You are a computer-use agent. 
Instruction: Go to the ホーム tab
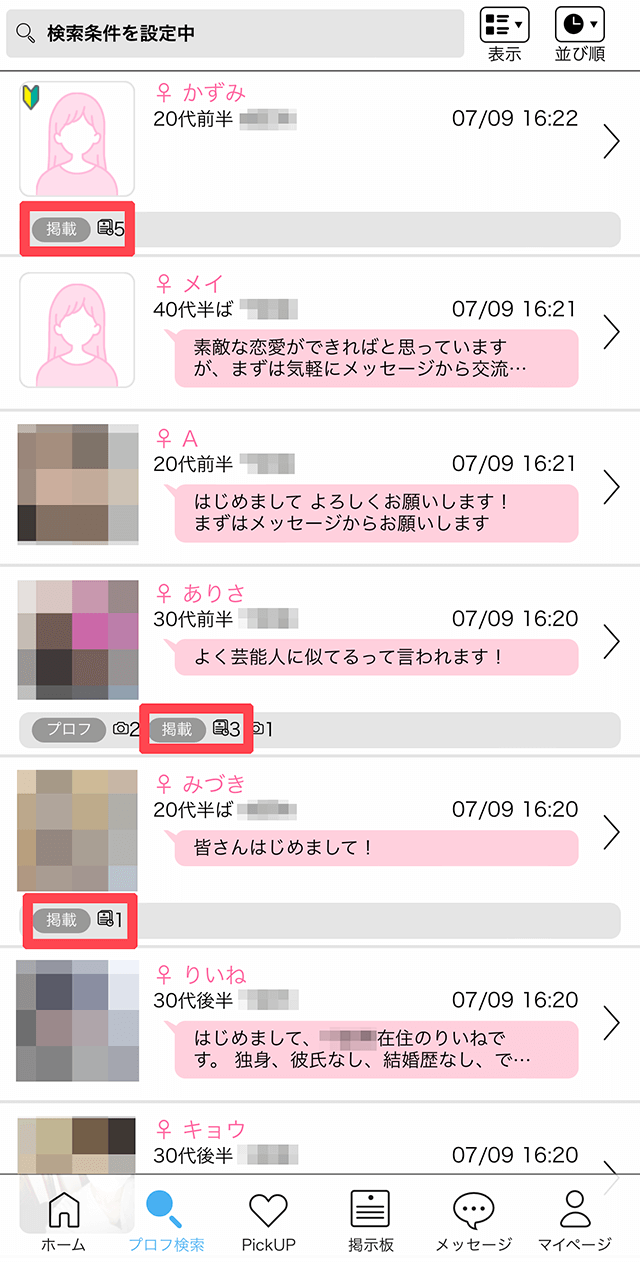(63, 1221)
